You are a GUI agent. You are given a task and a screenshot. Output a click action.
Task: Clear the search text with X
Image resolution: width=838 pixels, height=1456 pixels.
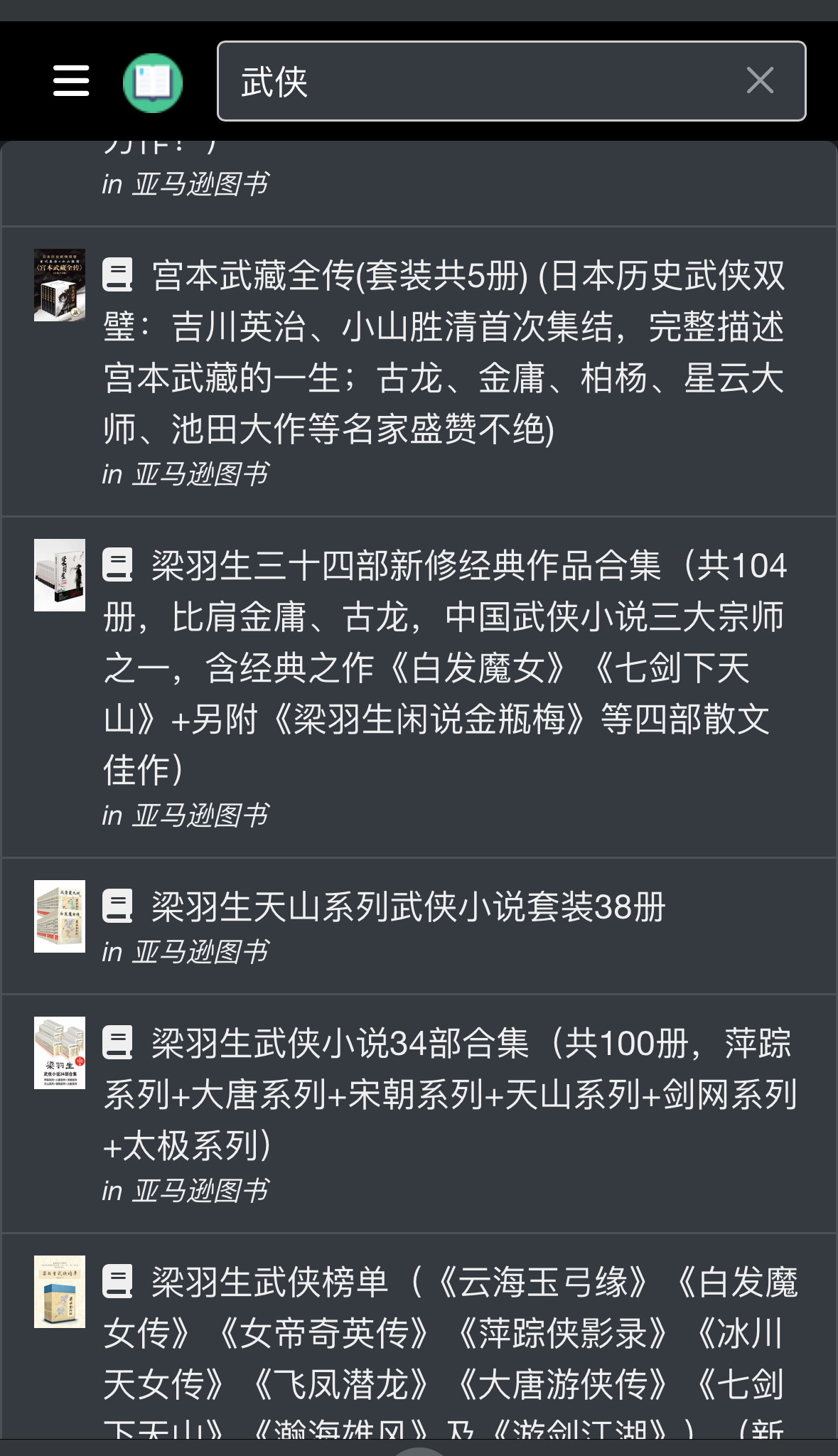tap(760, 80)
